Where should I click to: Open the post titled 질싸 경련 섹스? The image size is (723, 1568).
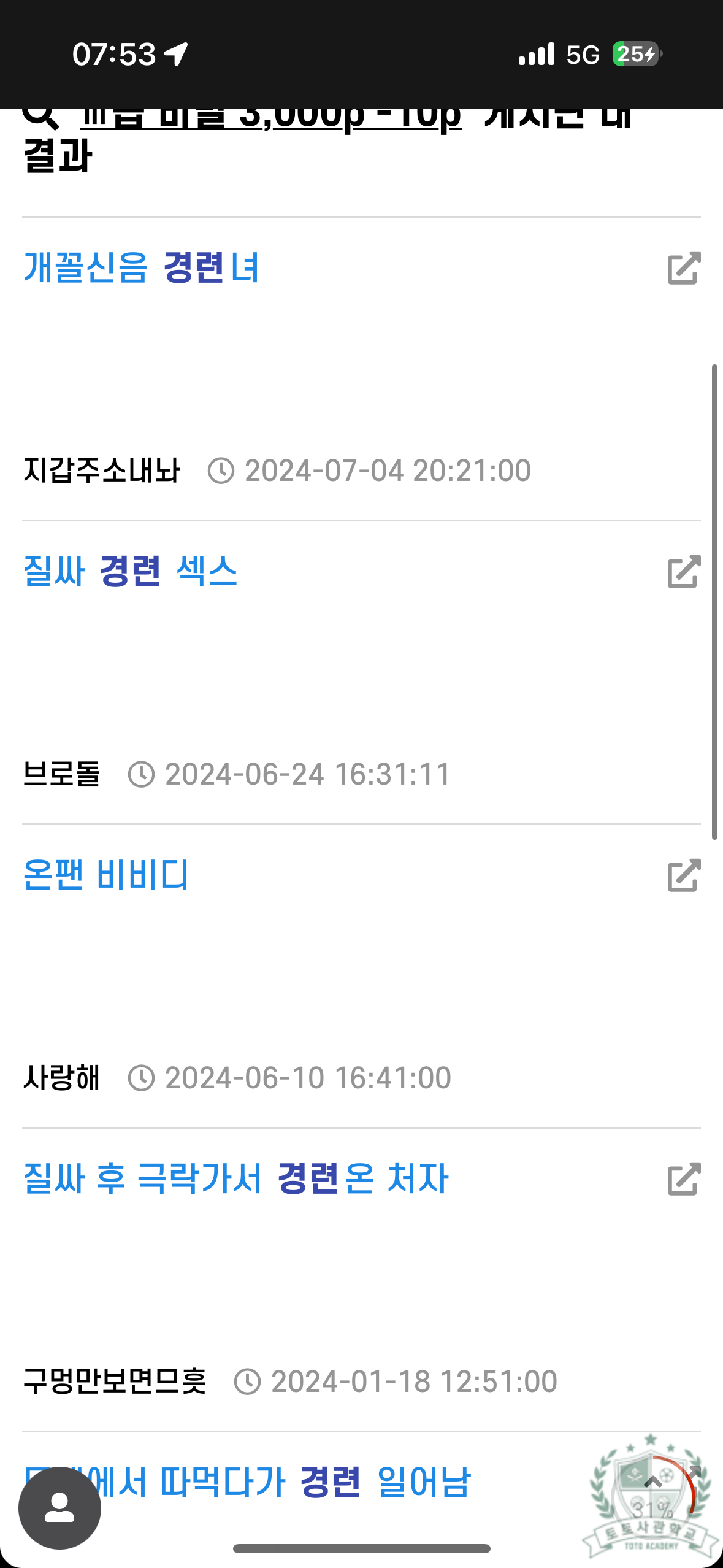coord(130,571)
